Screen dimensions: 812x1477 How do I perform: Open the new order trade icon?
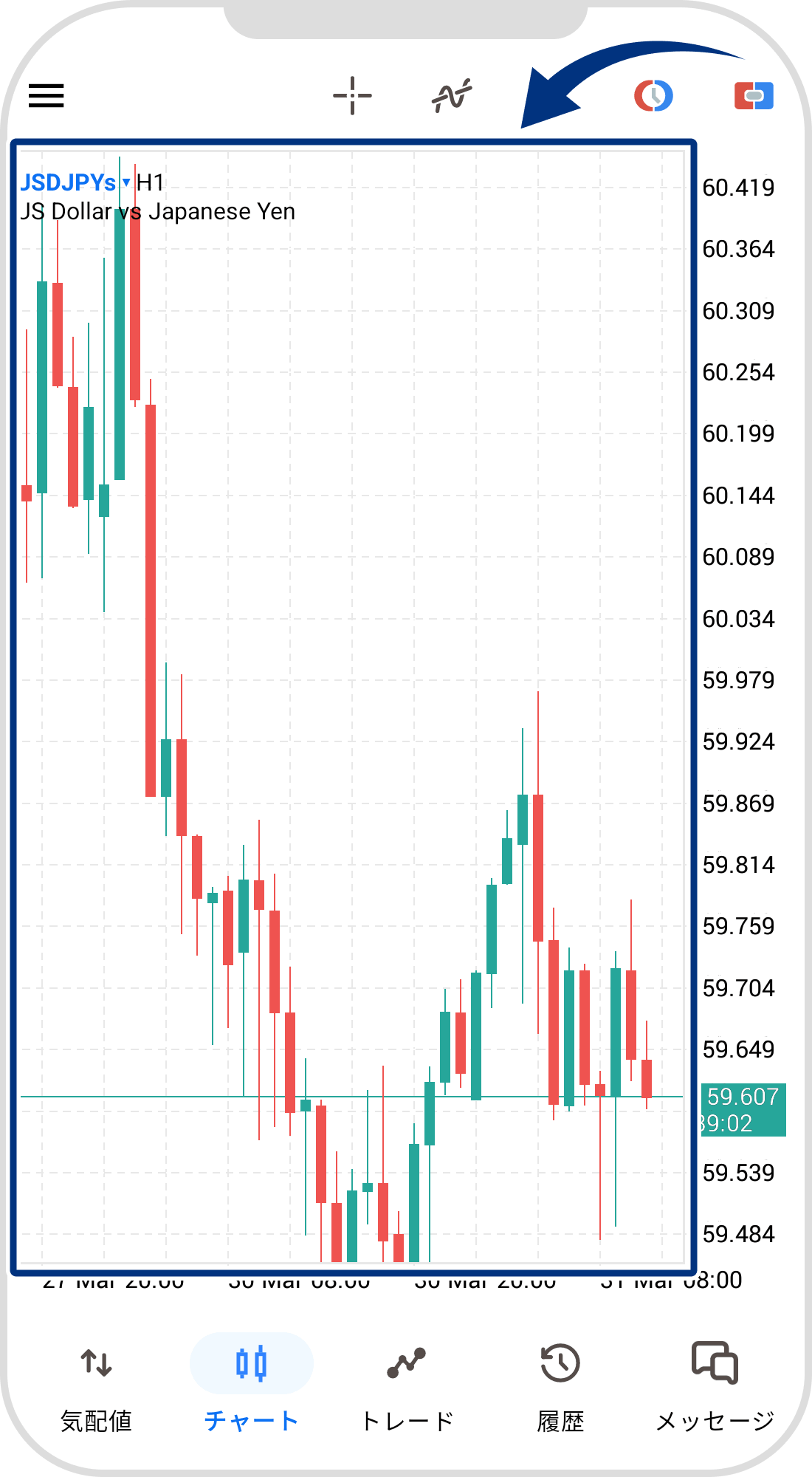click(754, 96)
